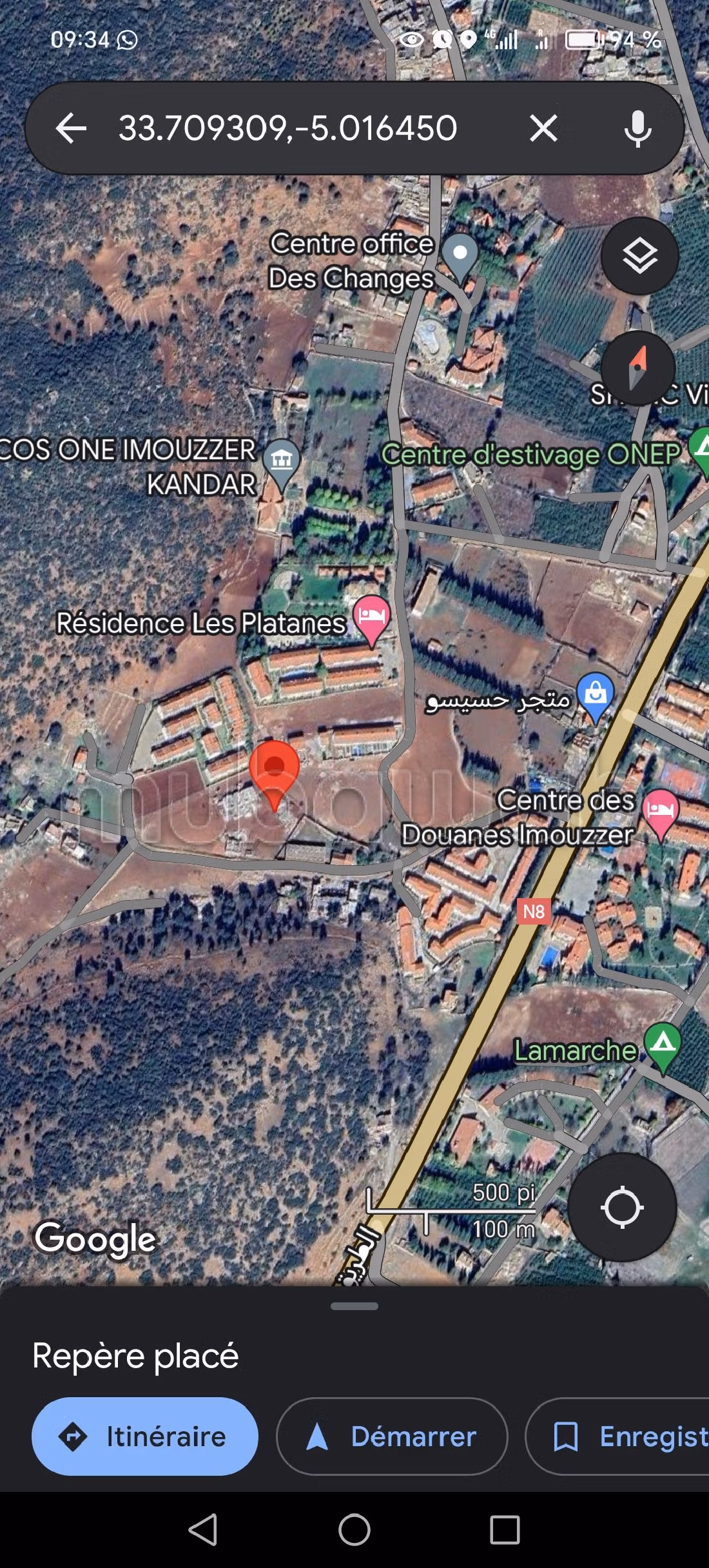The width and height of the screenshot is (709, 1568).
Task: Center the map on my location
Action: (622, 1207)
